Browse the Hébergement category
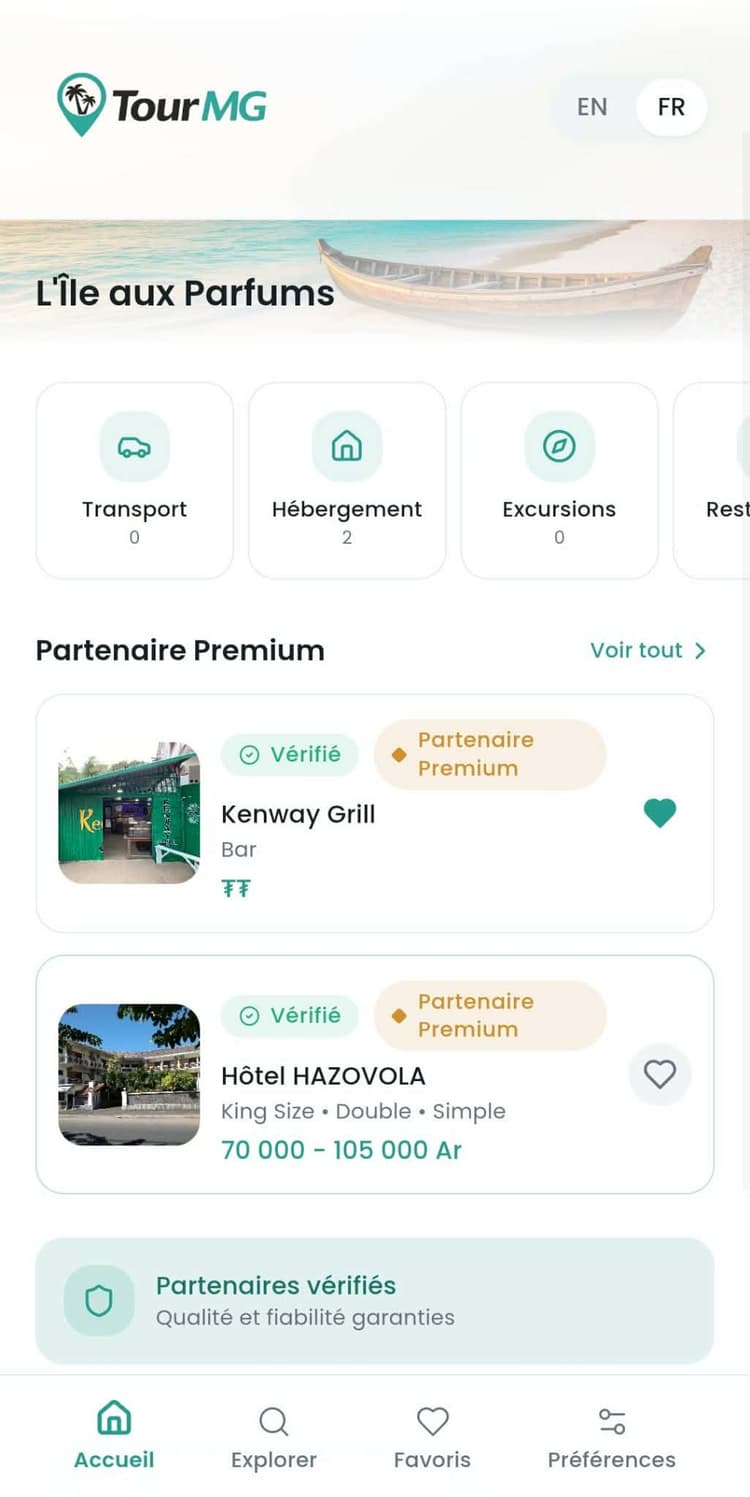This screenshot has height=1497, width=750. pos(347,480)
